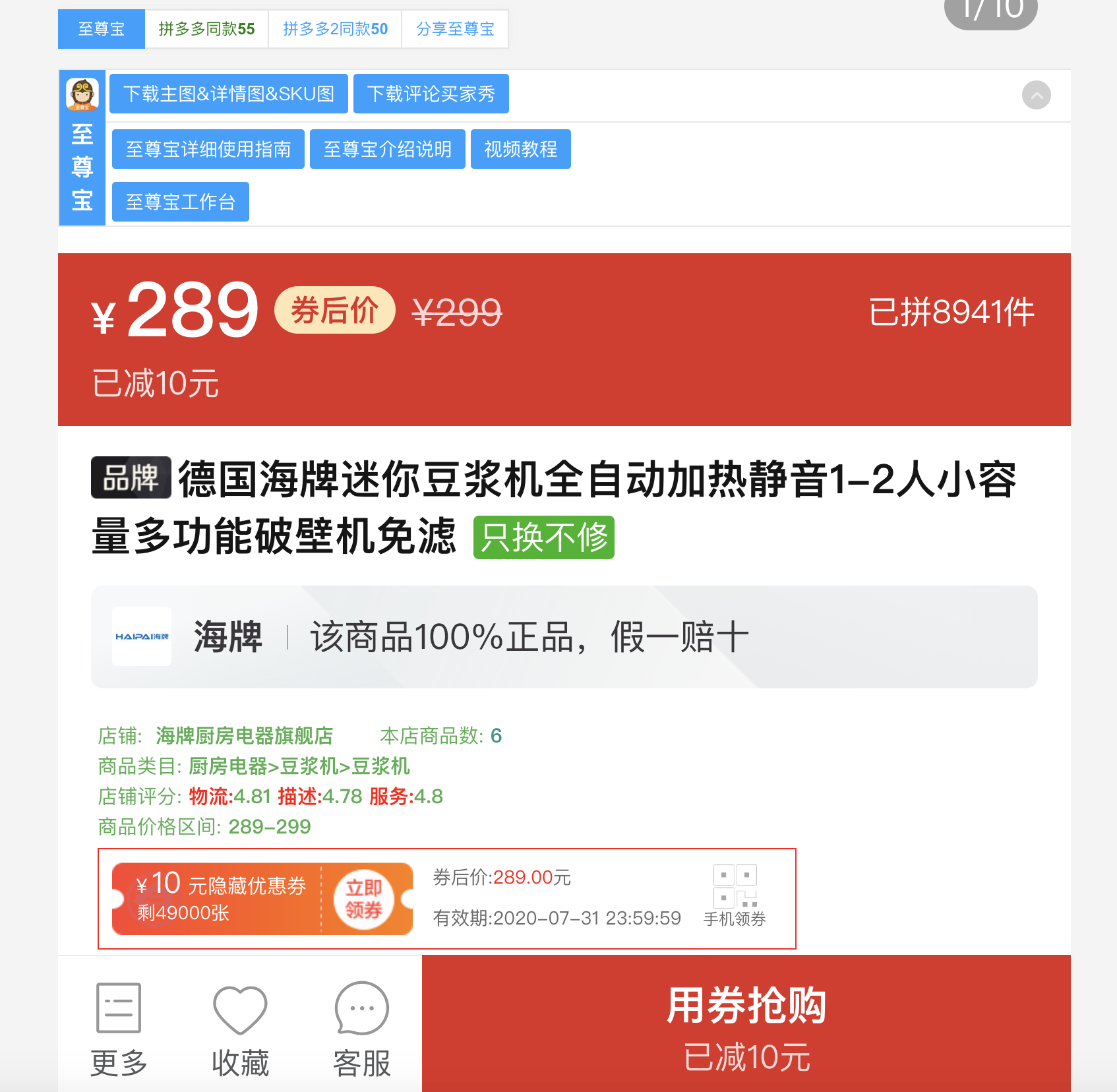Tap 手机领券 QR option
This screenshot has height=1092, width=1117.
[735, 895]
